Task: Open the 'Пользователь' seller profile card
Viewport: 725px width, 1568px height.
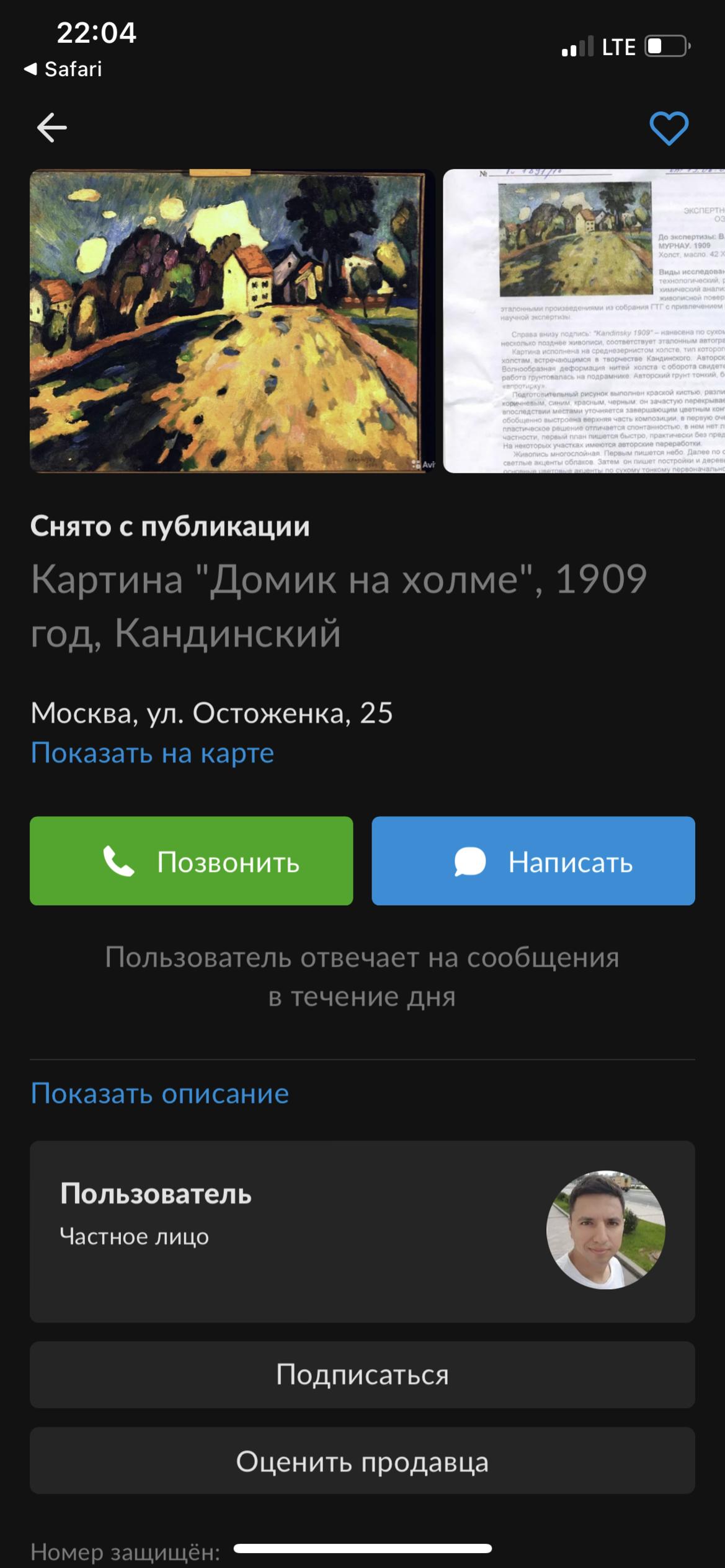Action: tap(362, 1230)
